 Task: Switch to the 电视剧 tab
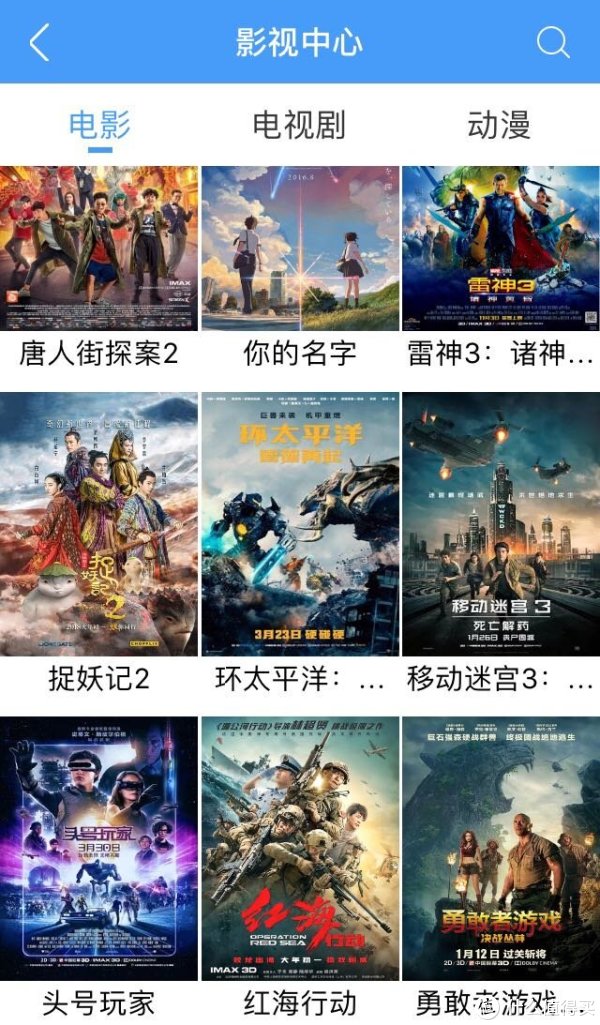pyautogui.click(x=299, y=125)
